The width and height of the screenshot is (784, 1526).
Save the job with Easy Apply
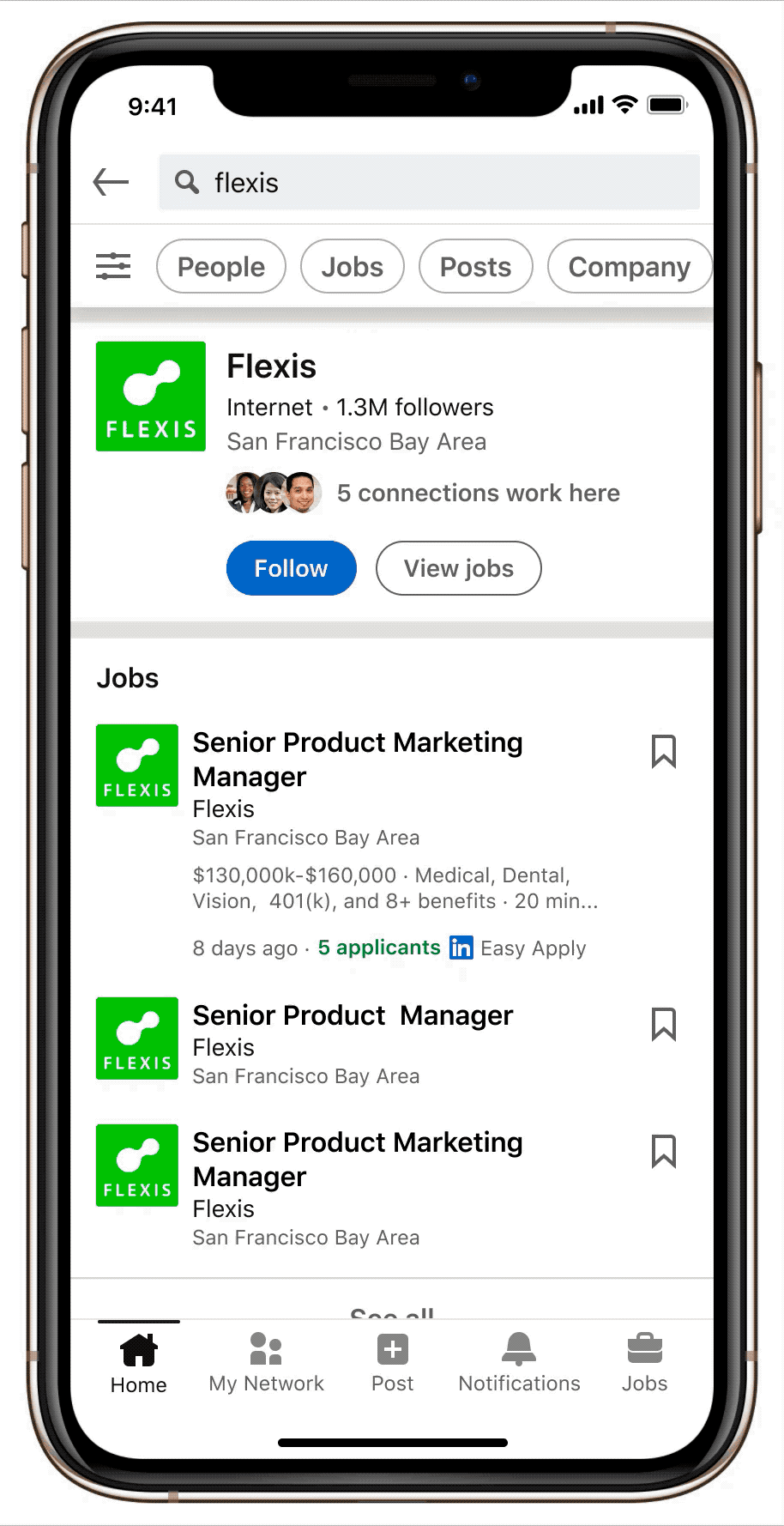pos(663,752)
